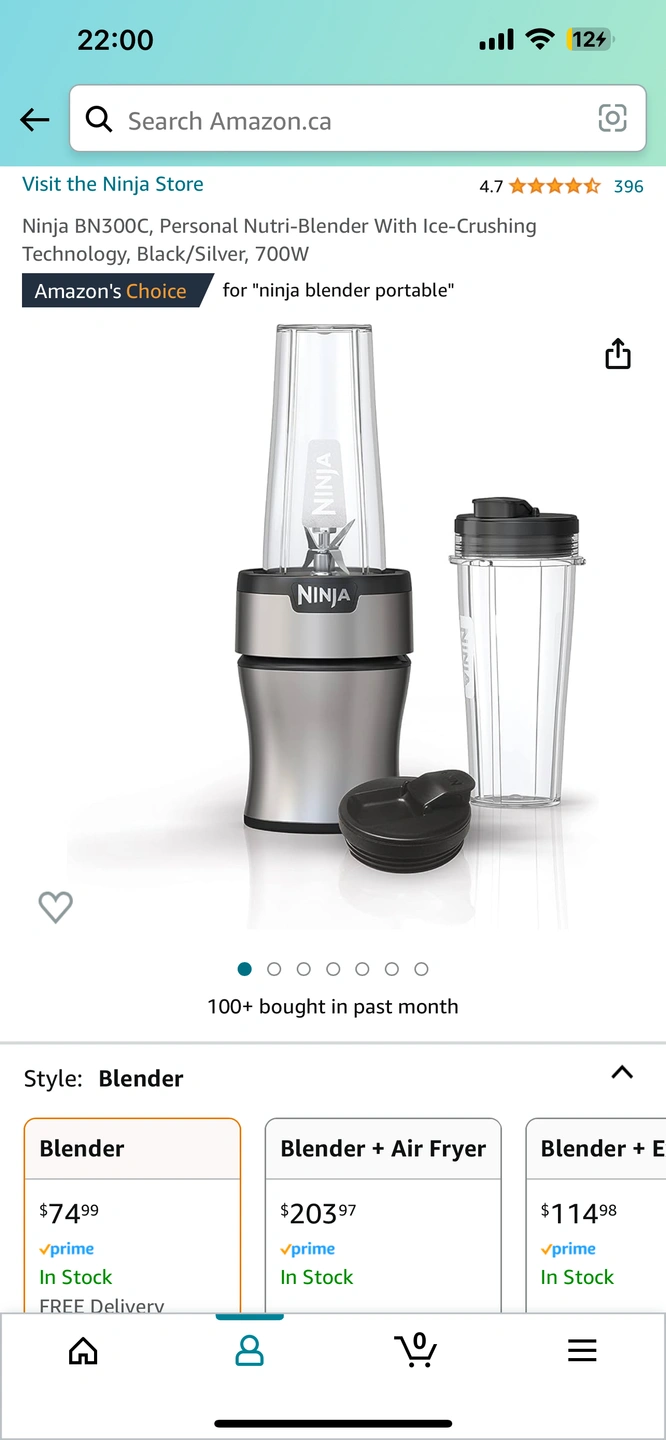This screenshot has height=1440, width=666.
Task: Visit the Ninja Store link
Action: [x=113, y=184]
